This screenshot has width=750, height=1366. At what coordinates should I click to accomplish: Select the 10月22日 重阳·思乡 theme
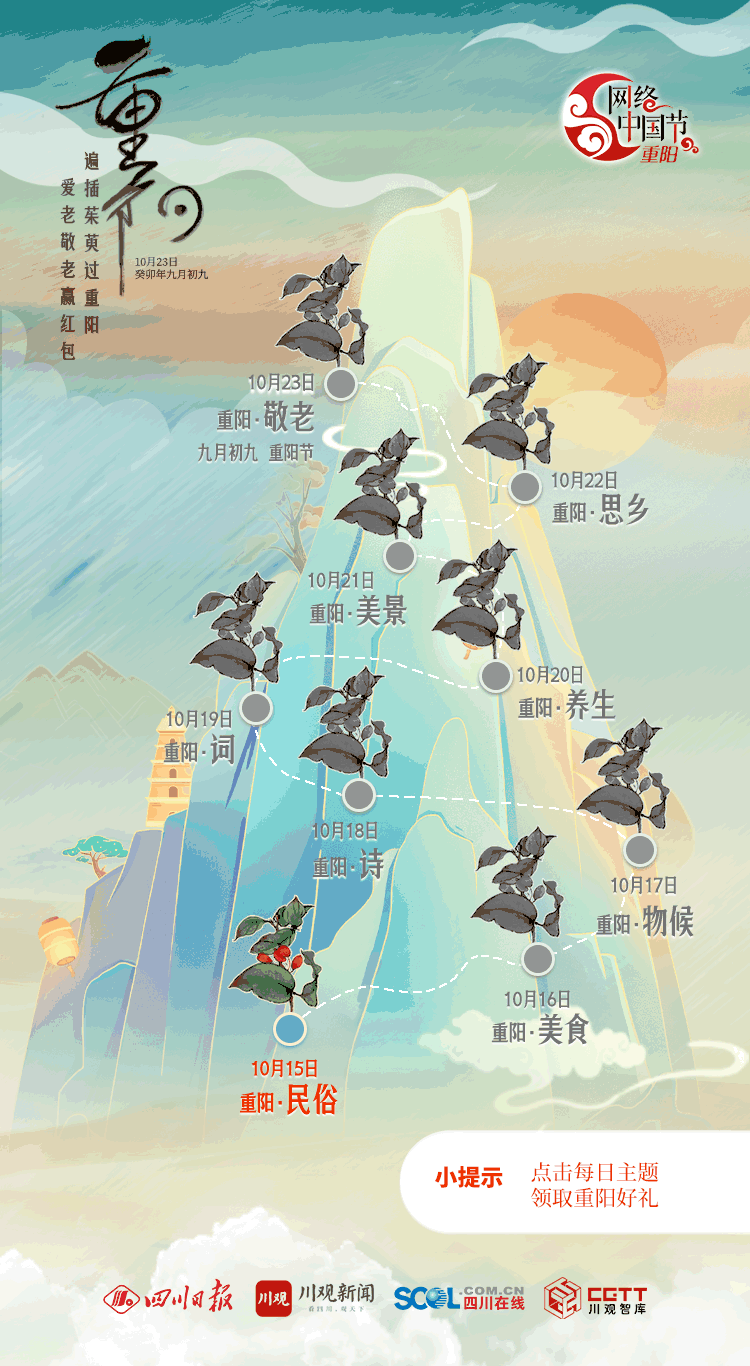click(x=525, y=487)
